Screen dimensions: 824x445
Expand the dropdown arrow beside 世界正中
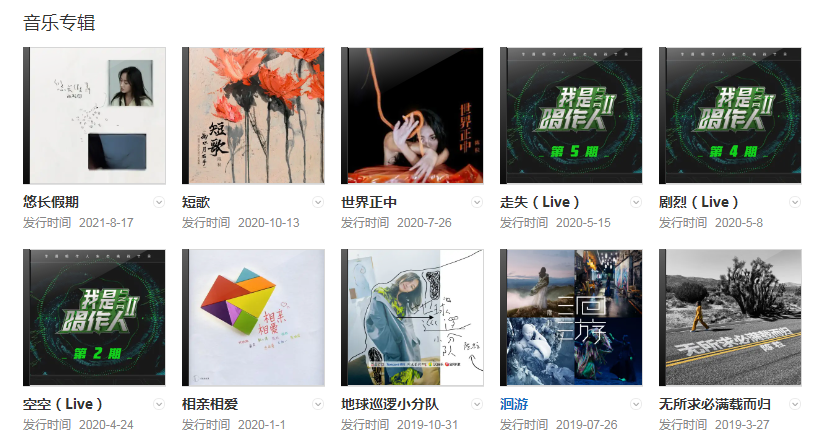pos(477,202)
